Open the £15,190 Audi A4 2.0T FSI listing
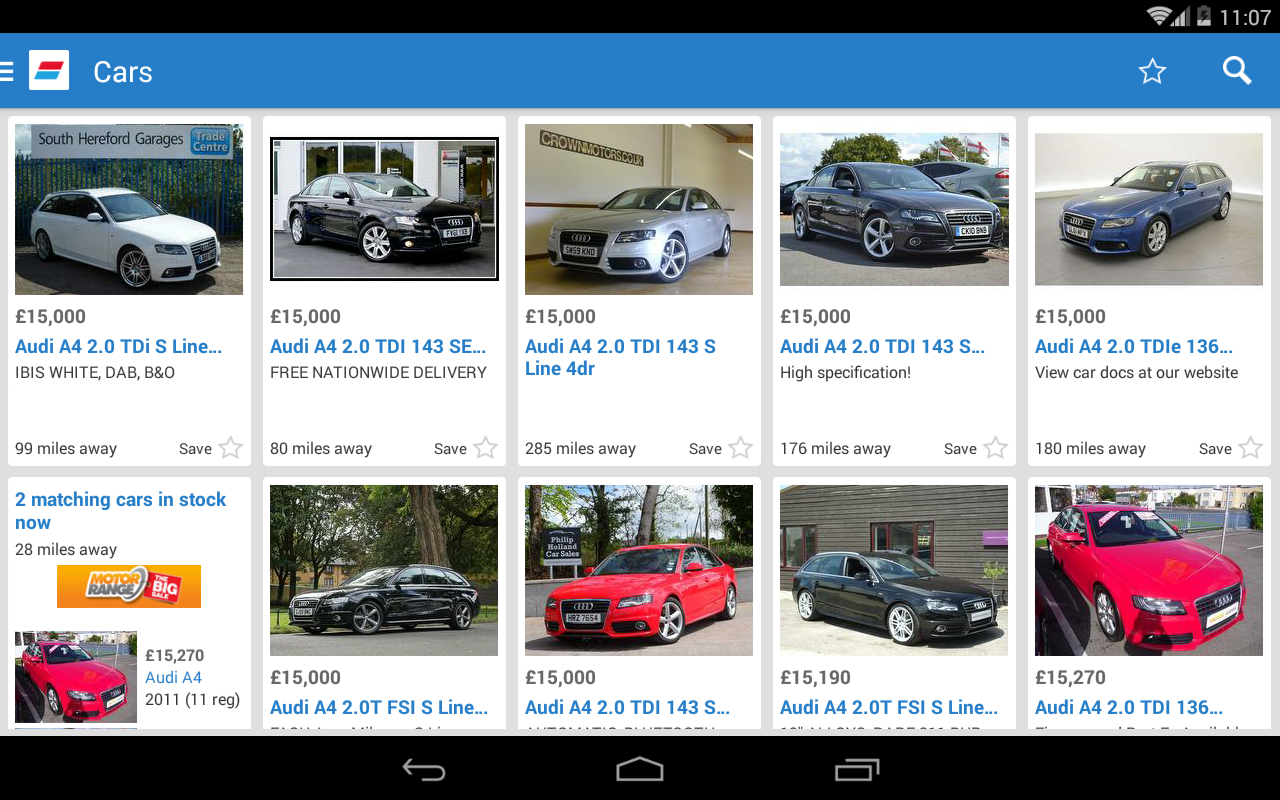 click(894, 603)
